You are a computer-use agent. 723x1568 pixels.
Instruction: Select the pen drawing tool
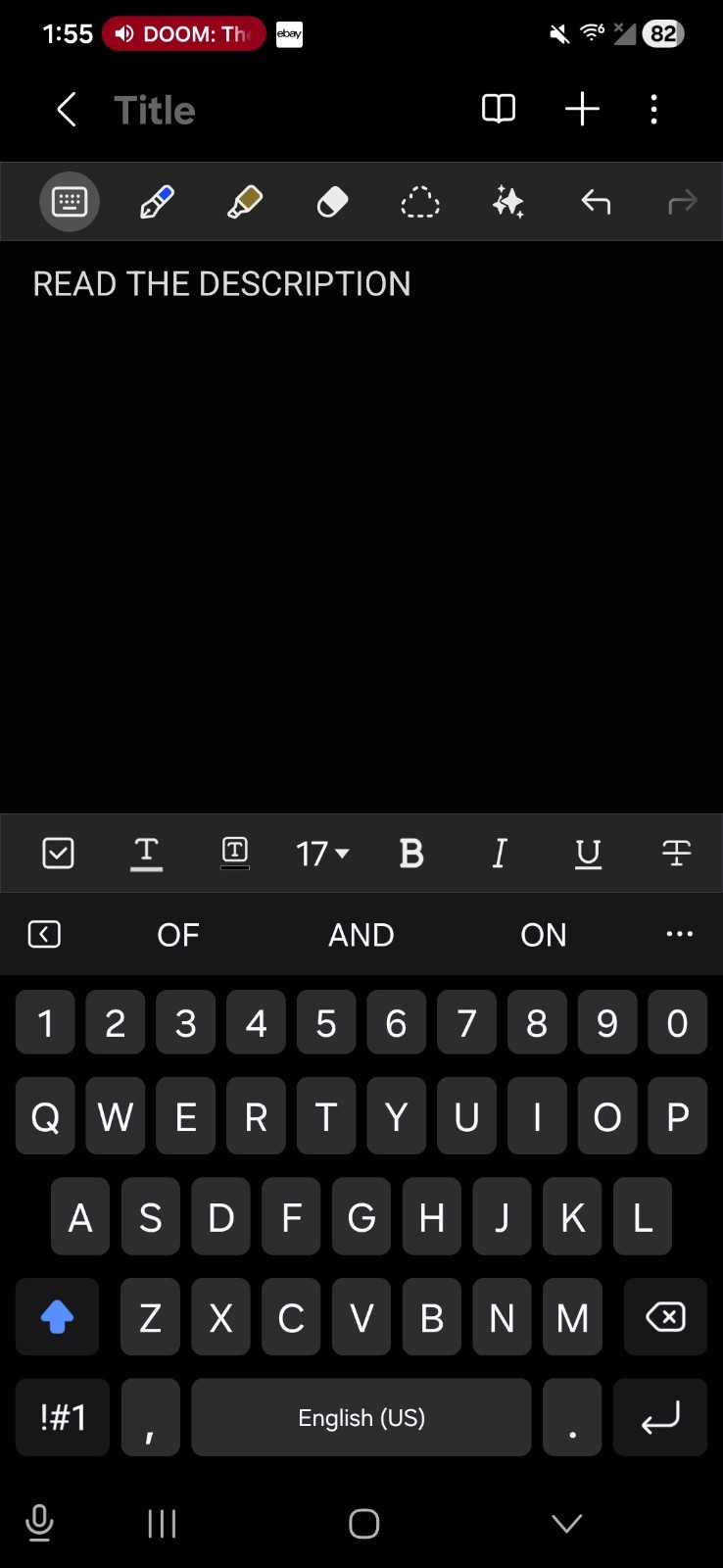point(157,202)
